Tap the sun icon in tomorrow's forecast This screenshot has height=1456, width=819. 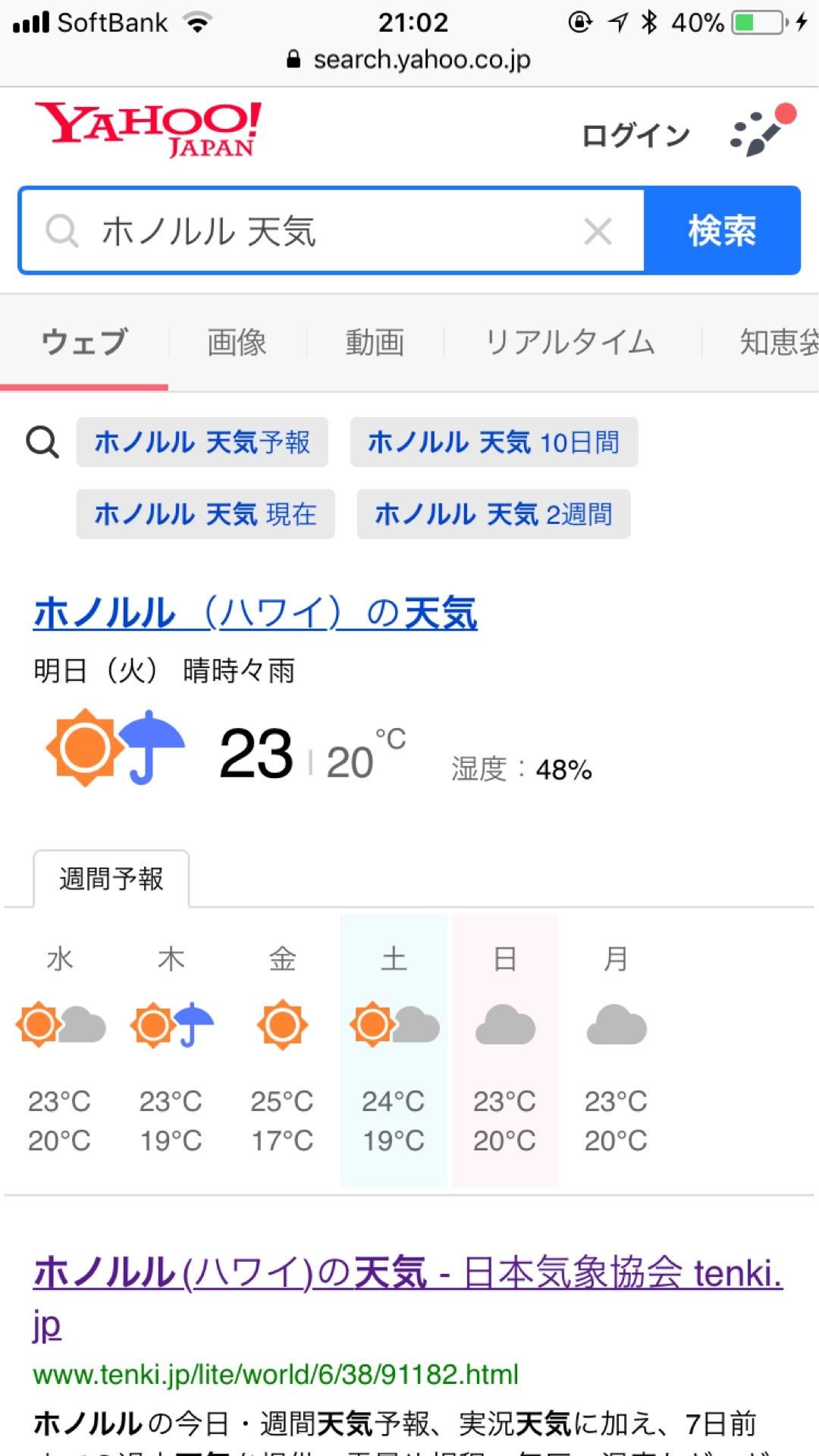(86, 747)
